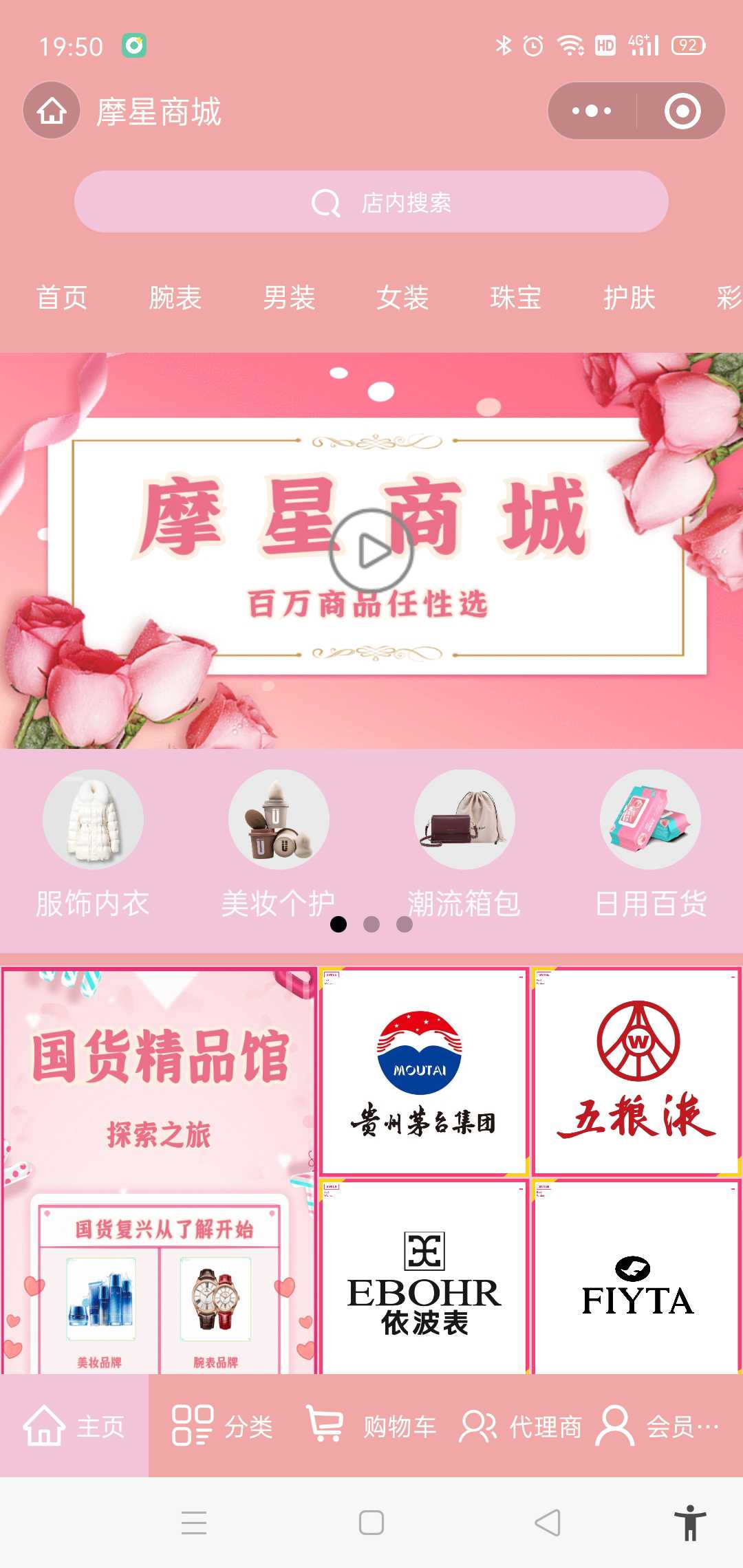Image resolution: width=743 pixels, height=1568 pixels.
Task: Open the 珠宝 tab
Action: [x=515, y=298]
